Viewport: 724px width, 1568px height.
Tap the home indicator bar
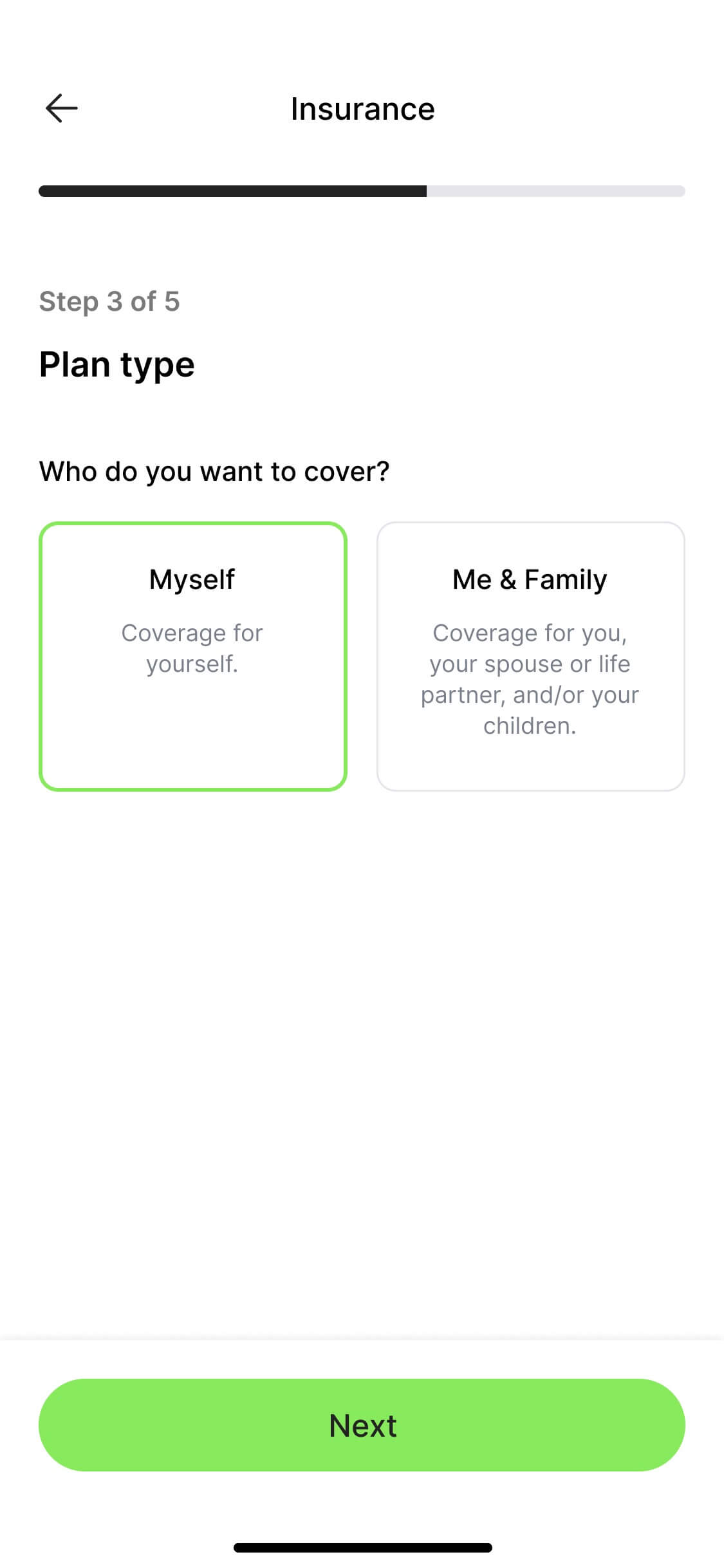pos(362,1547)
